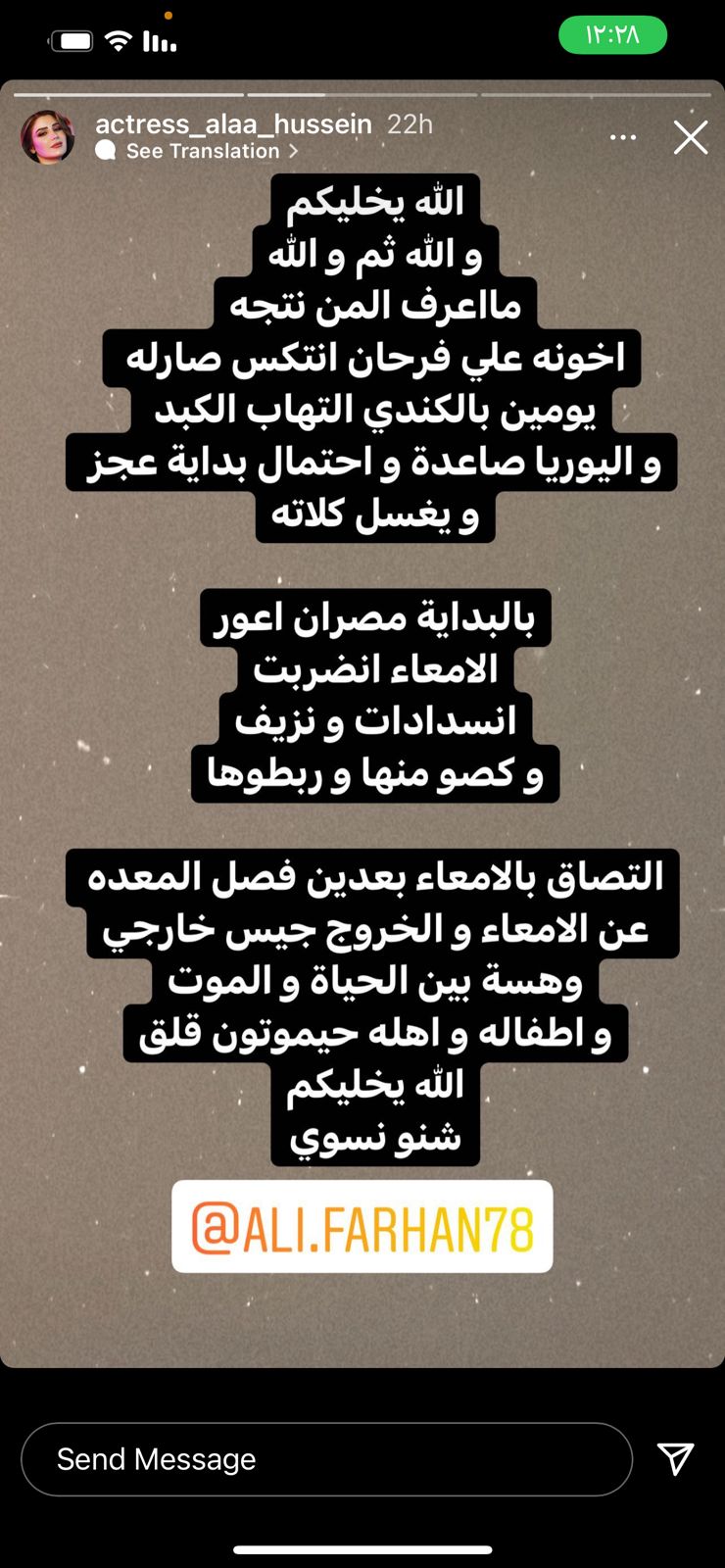The image size is (725, 1568).
Task: Focus the Send Message field
Action: point(326,1459)
